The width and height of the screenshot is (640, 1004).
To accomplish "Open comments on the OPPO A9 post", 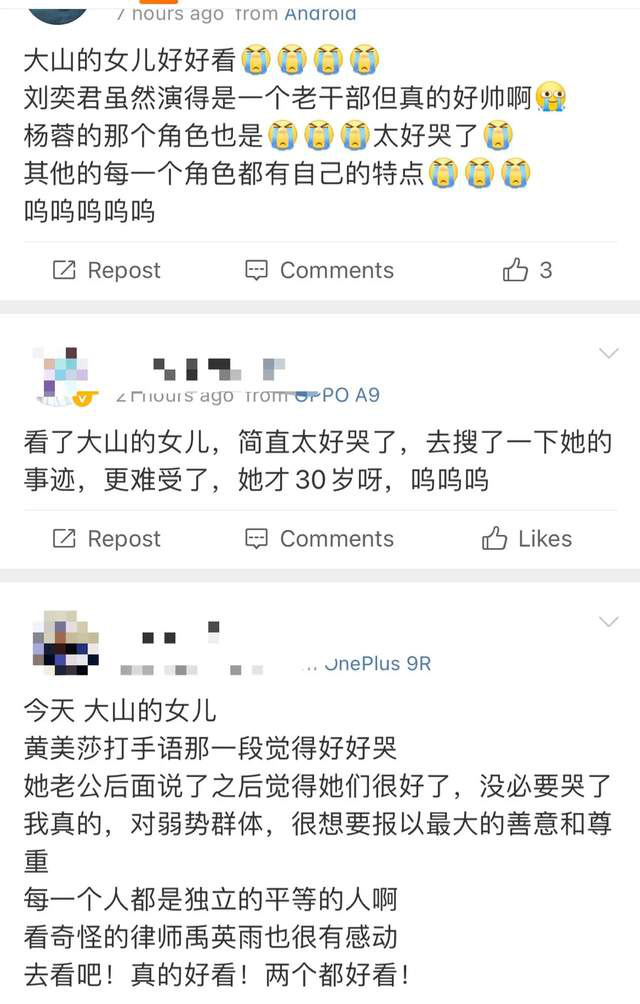I will tap(320, 539).
